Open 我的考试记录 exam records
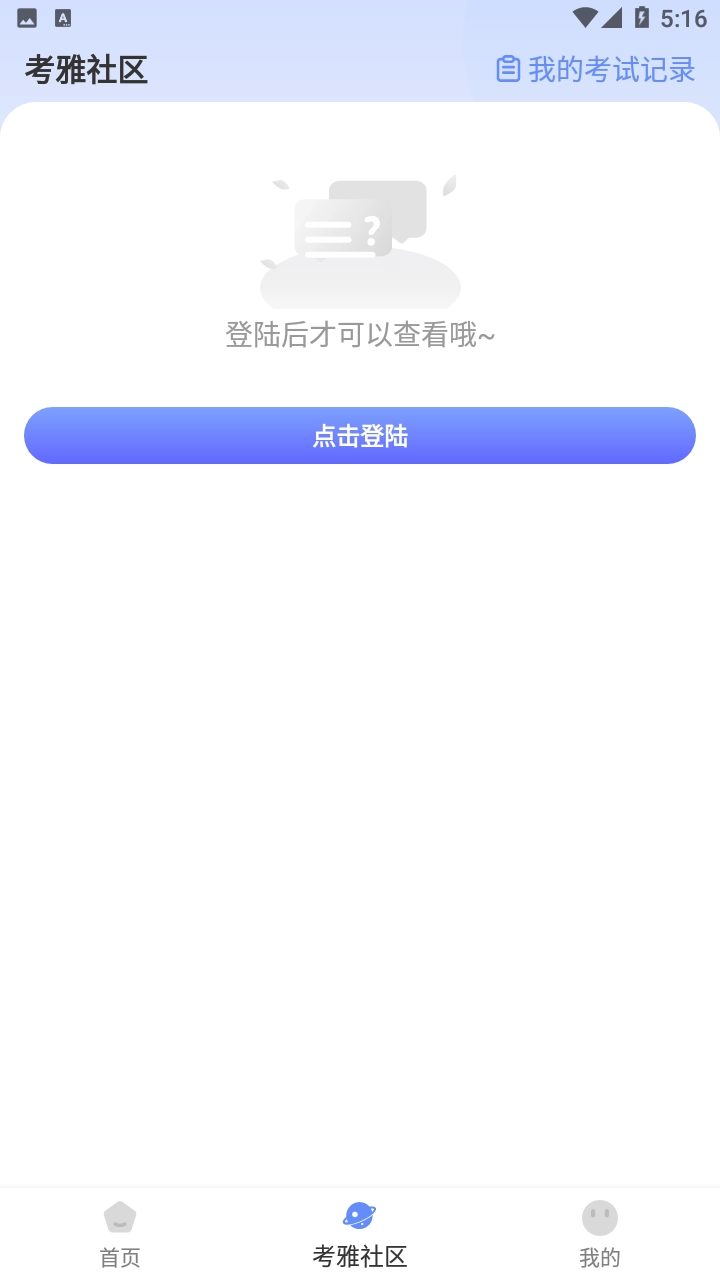Viewport: 720px width, 1280px height. click(596, 70)
